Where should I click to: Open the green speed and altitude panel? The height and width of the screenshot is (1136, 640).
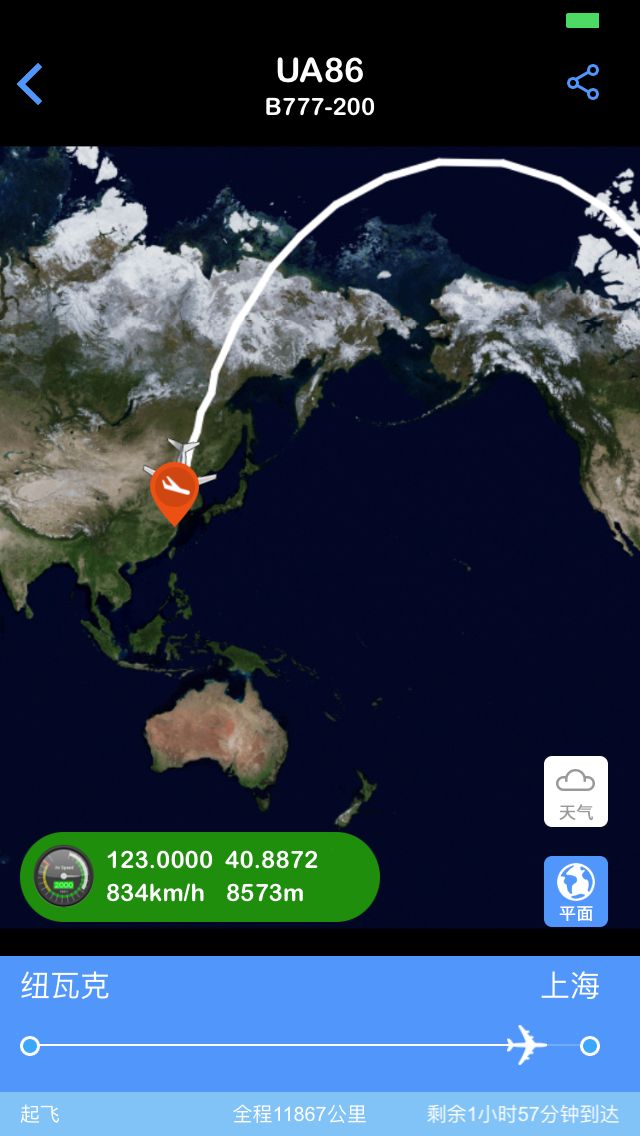[200, 876]
